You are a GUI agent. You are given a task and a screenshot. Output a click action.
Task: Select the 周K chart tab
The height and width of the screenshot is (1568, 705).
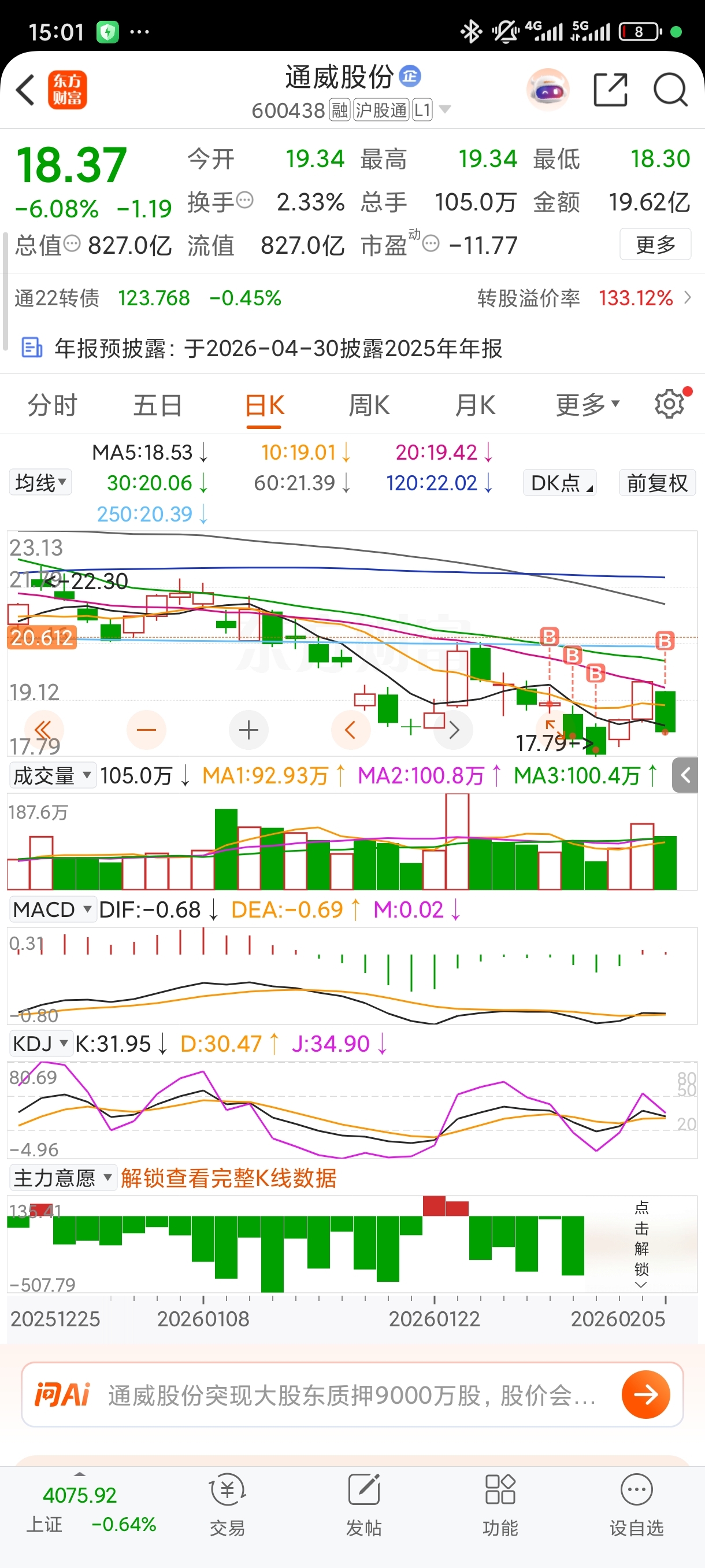[369, 405]
